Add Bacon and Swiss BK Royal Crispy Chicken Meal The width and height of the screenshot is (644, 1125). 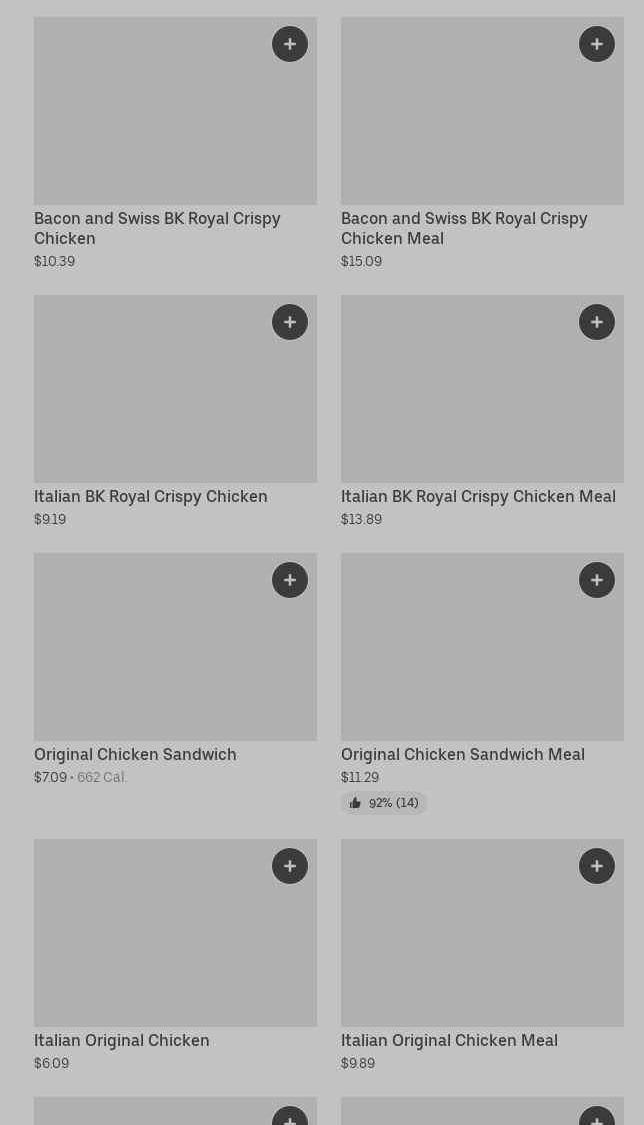tap(597, 44)
